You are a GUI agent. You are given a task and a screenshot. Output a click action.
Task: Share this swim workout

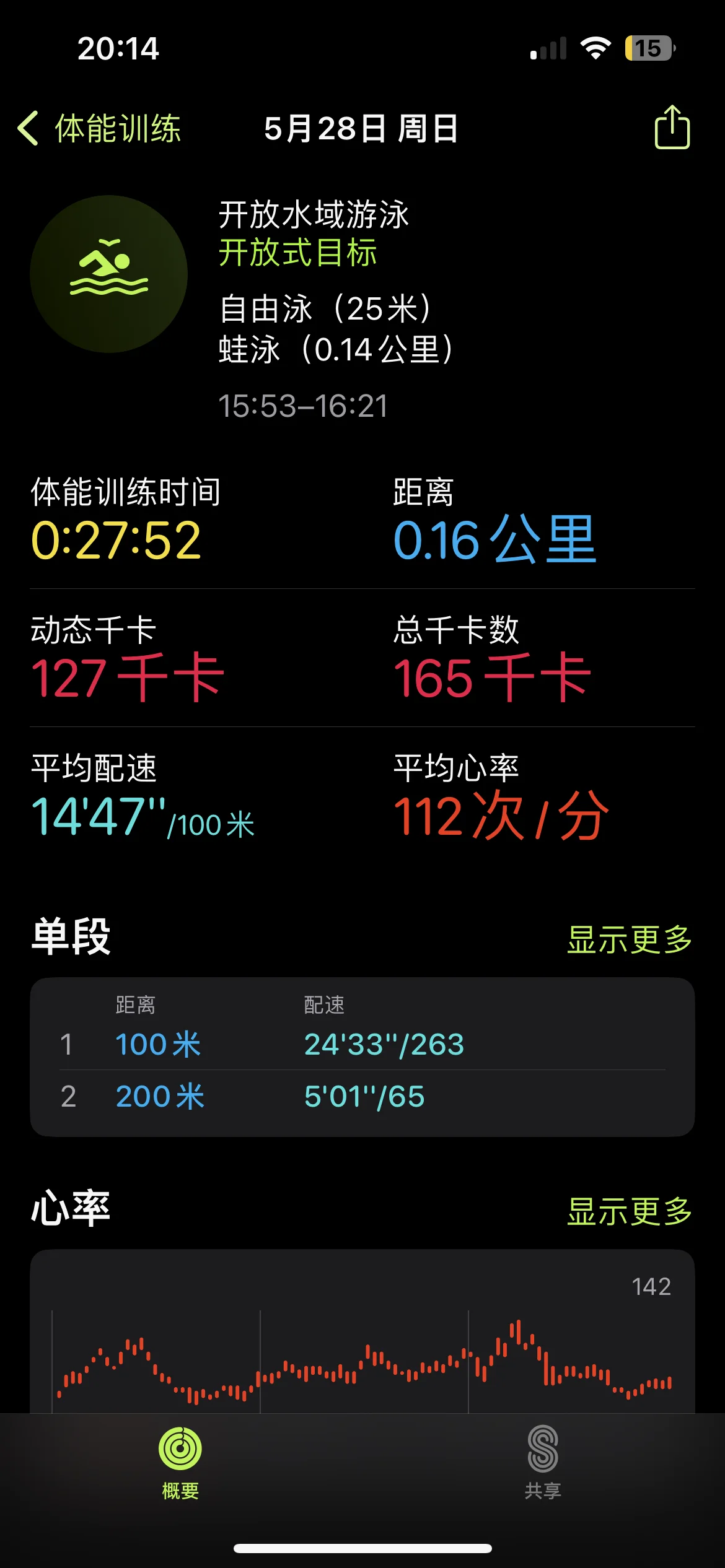tap(672, 127)
